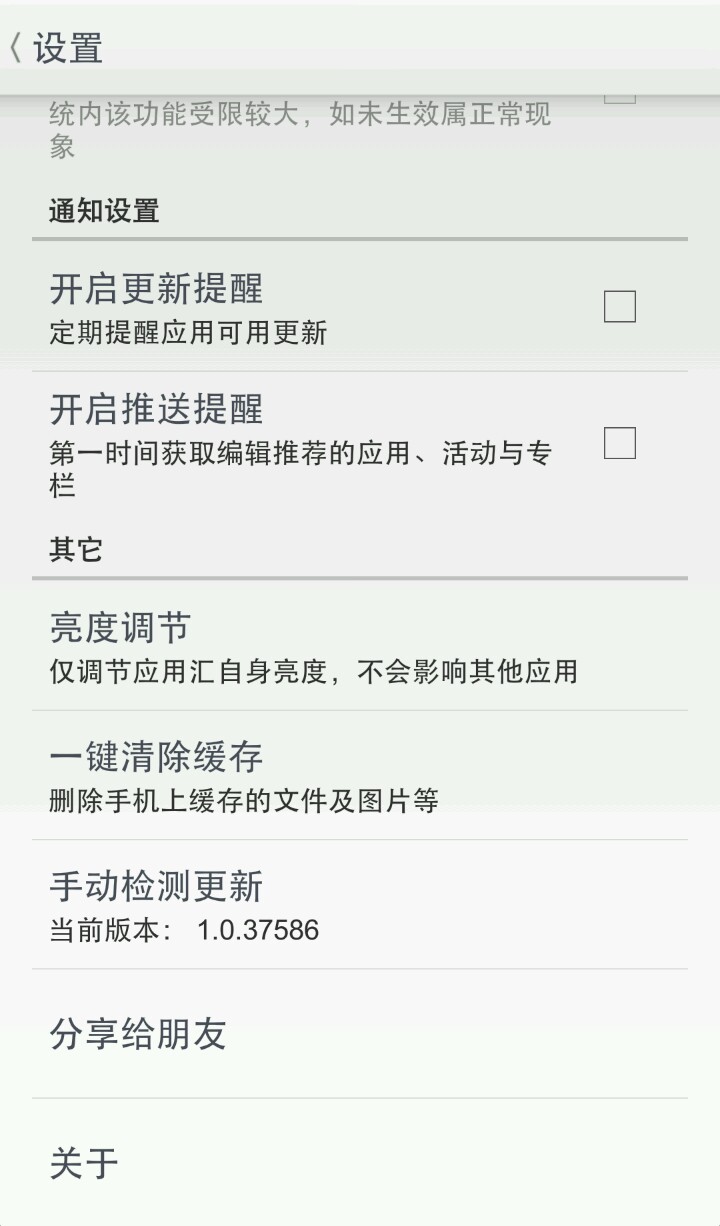The width and height of the screenshot is (720, 1226).
Task: Enable the 开启更新提醒 checkbox
Action: click(x=620, y=306)
